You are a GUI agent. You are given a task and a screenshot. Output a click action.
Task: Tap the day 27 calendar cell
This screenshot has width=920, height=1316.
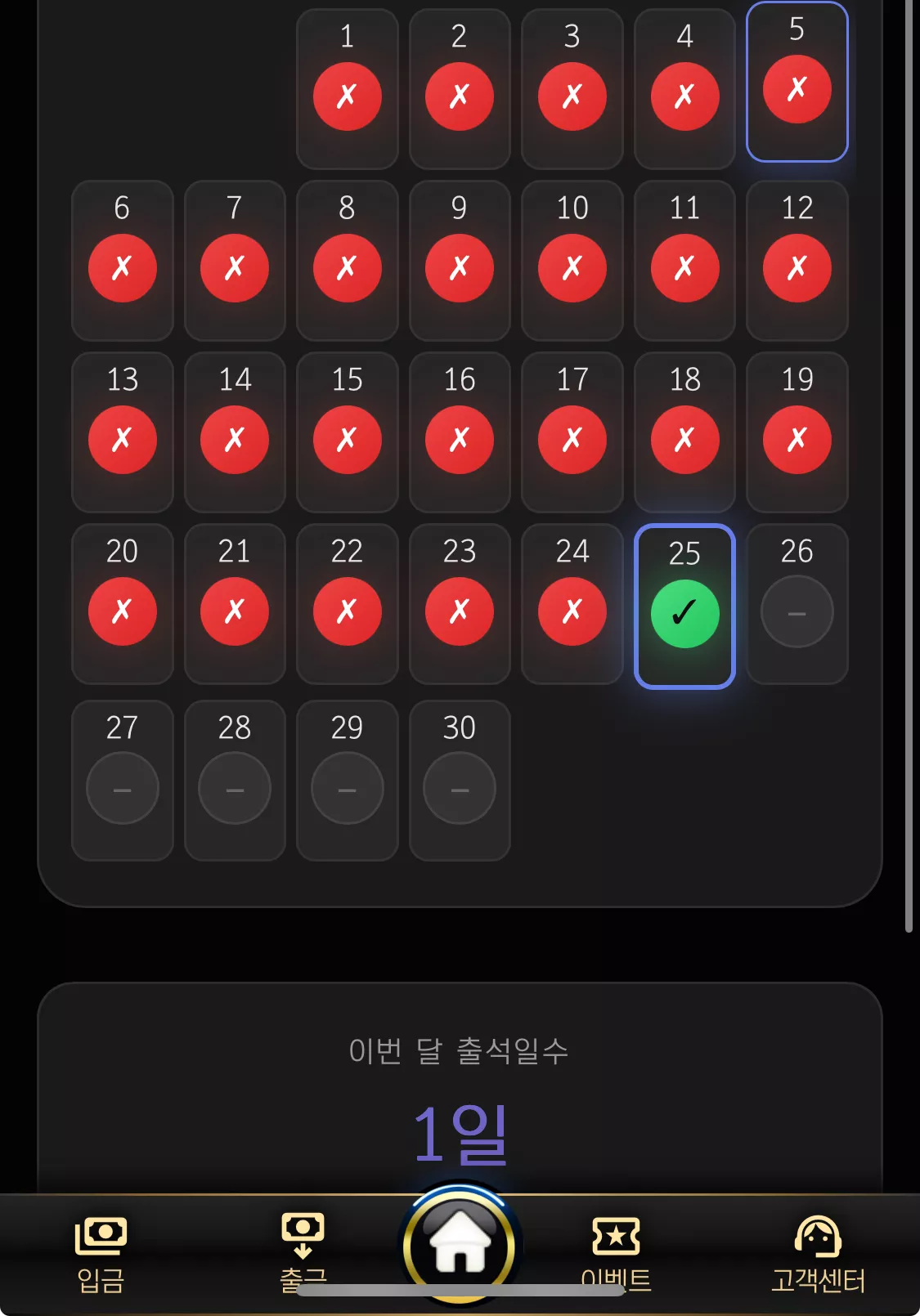123,781
